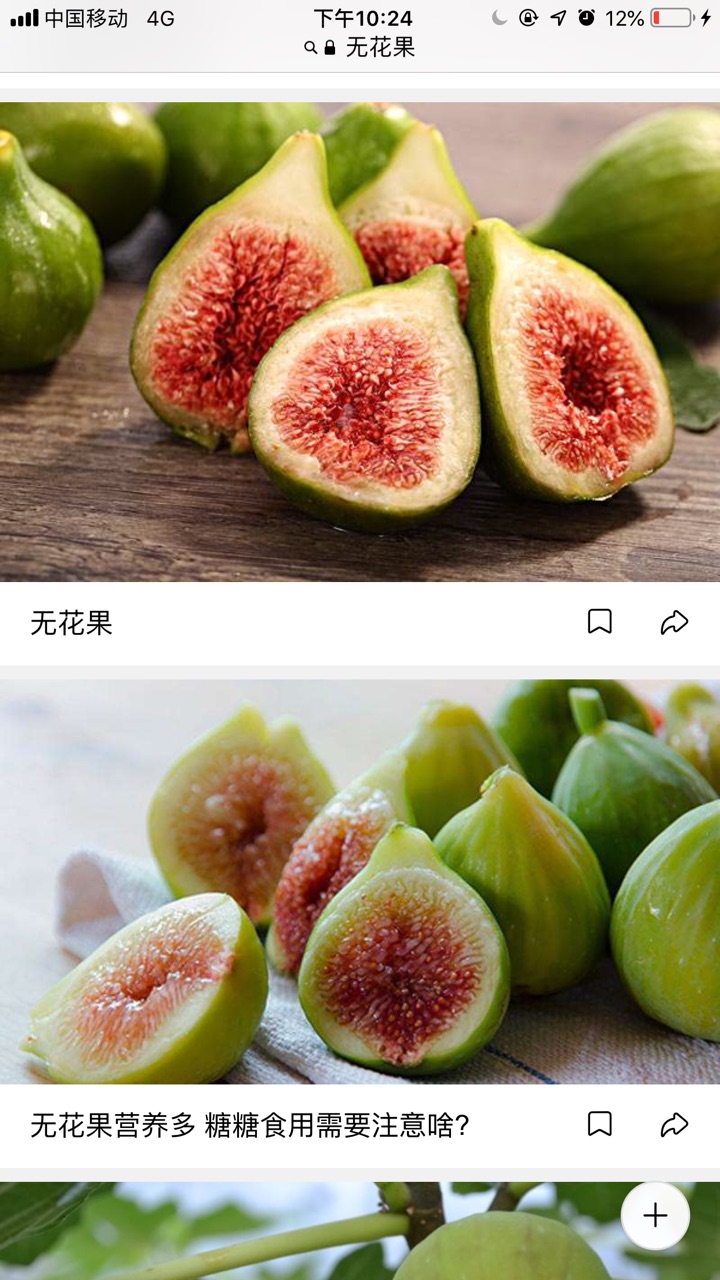720x1280 pixels.
Task: Bookmark the 无花果营养多 article
Action: click(x=599, y=1124)
